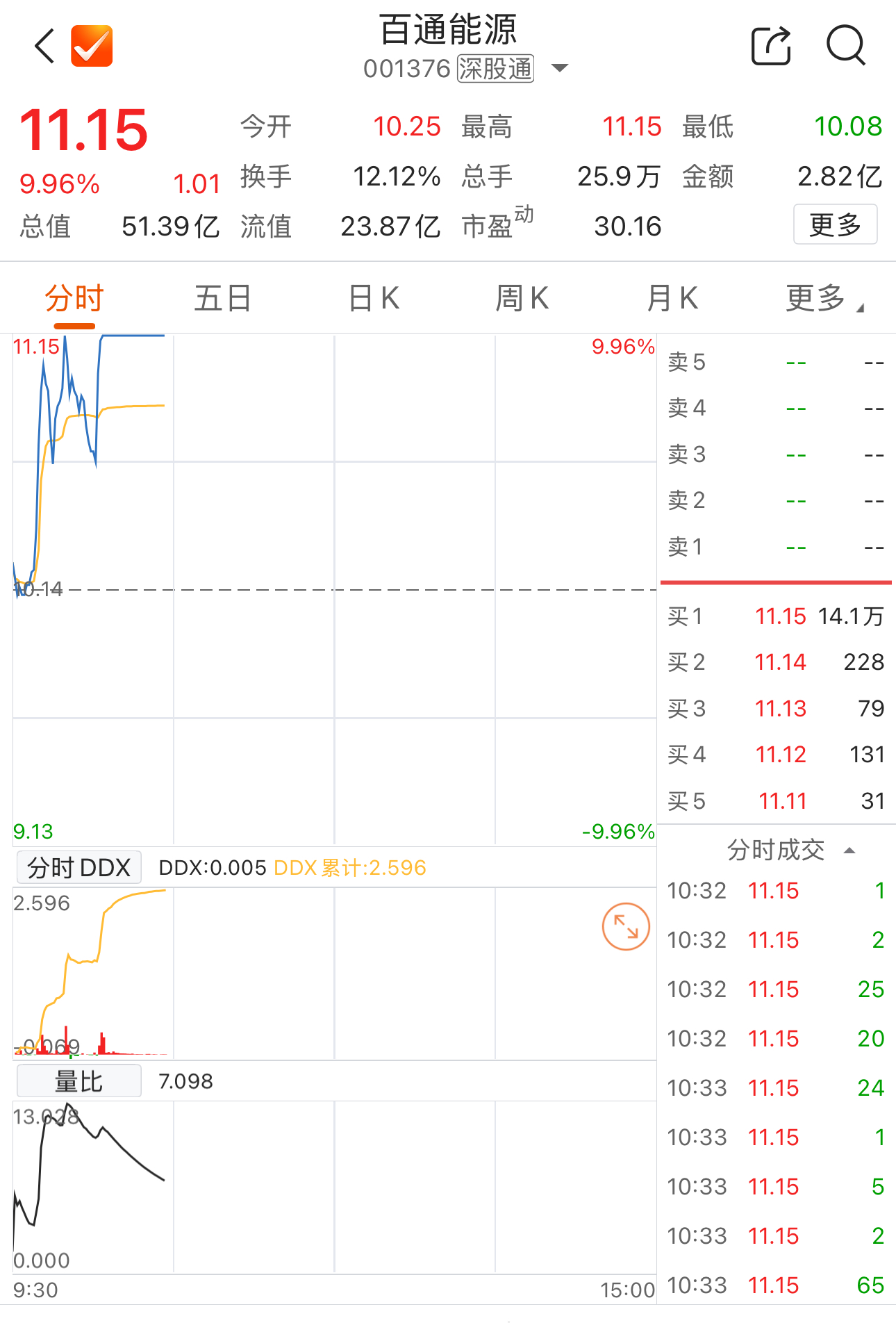Select the 分时 chart tab
The height and width of the screenshot is (1323, 896).
tap(74, 299)
